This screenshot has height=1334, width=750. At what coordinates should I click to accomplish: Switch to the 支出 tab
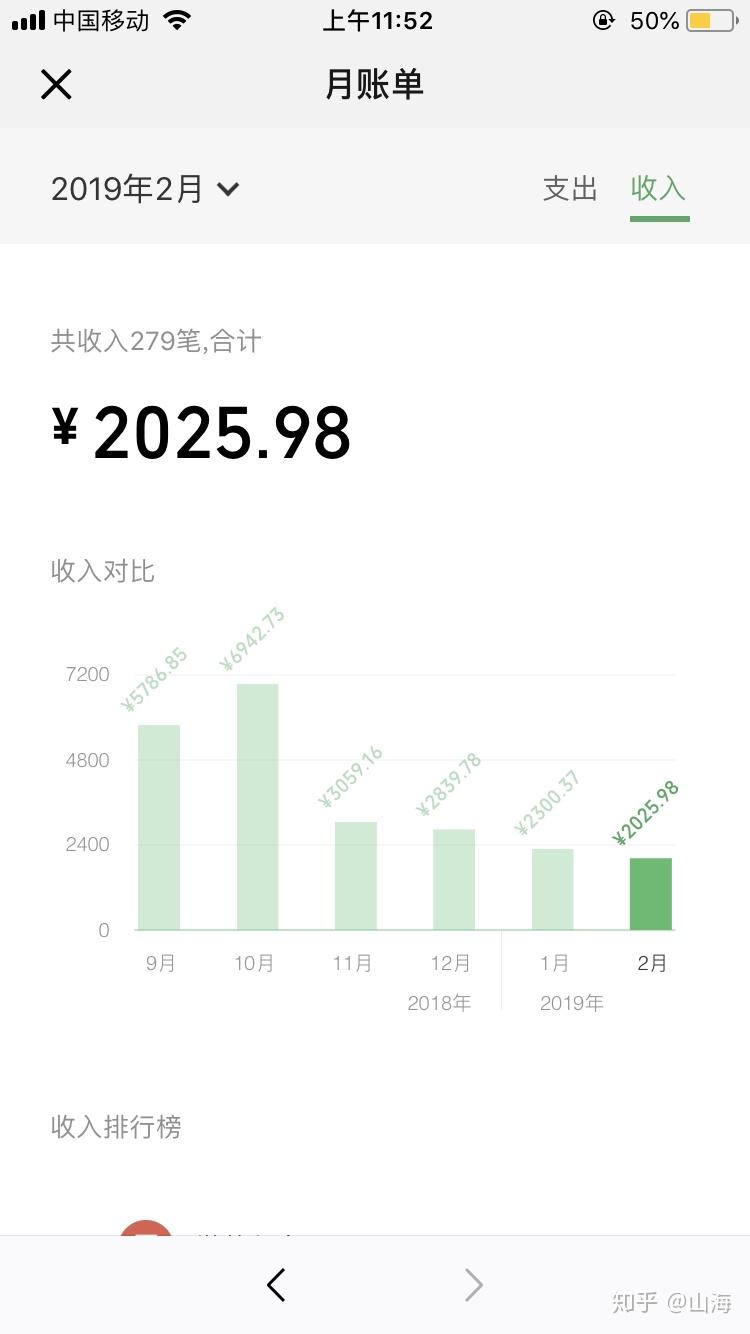tap(570, 189)
